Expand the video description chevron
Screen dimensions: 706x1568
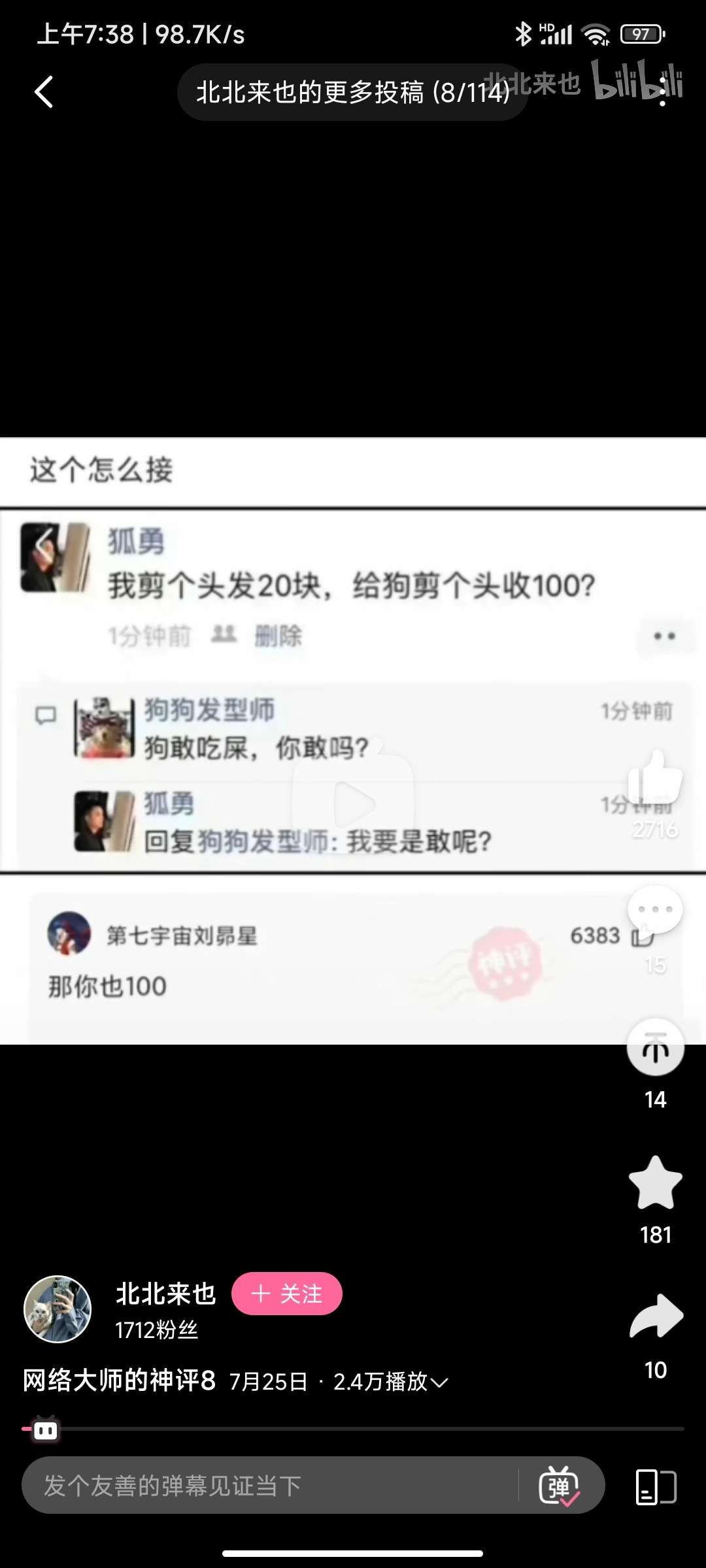click(439, 1382)
